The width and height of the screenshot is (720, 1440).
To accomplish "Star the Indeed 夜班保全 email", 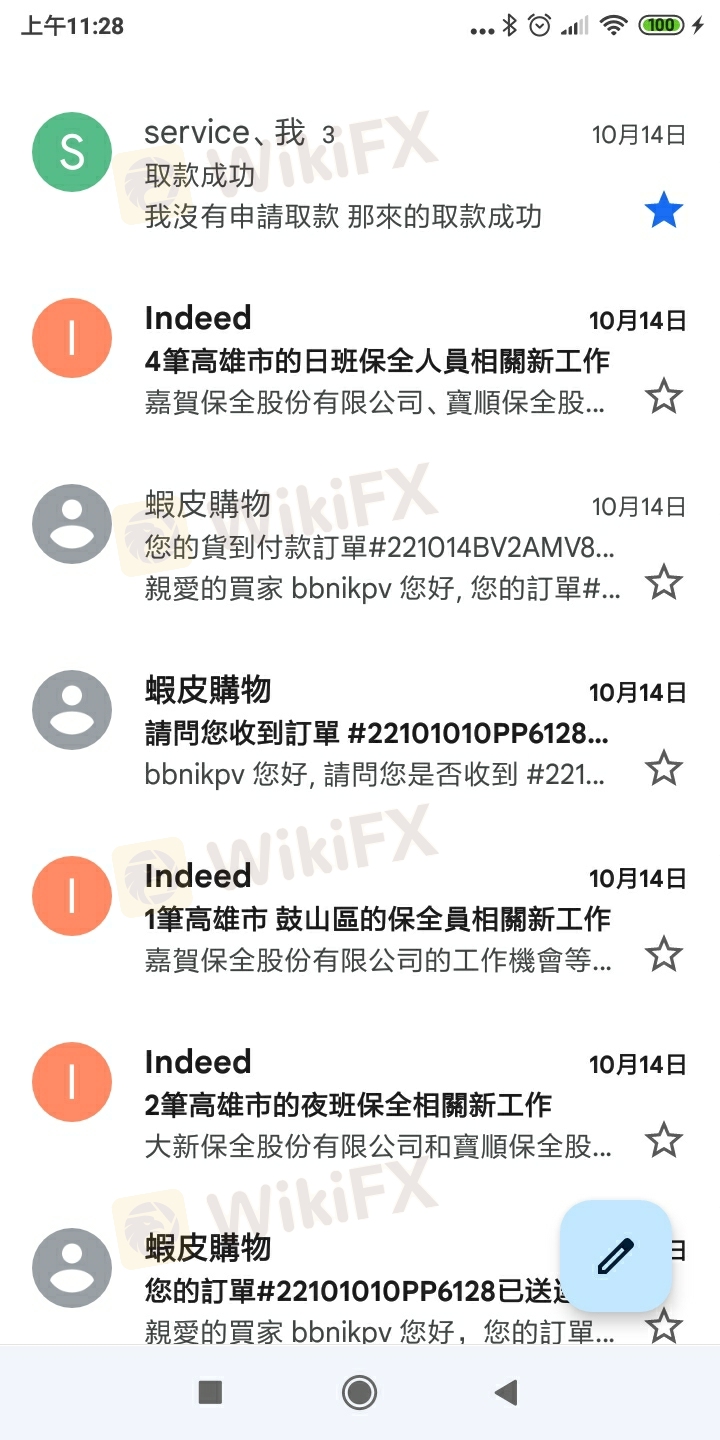I will pos(663,1140).
